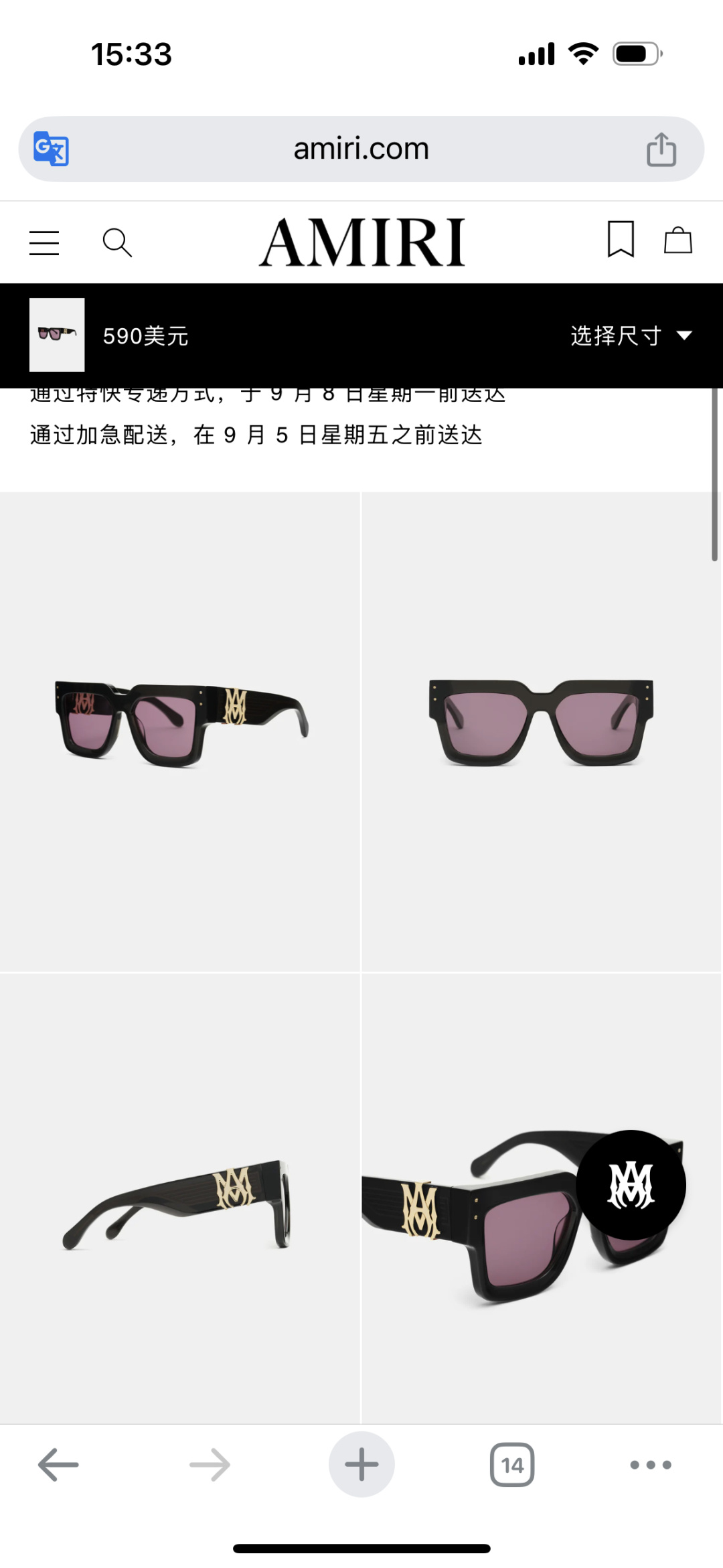The width and height of the screenshot is (723, 1568).
Task: Tap the translate icon in address bar
Action: coord(52,149)
